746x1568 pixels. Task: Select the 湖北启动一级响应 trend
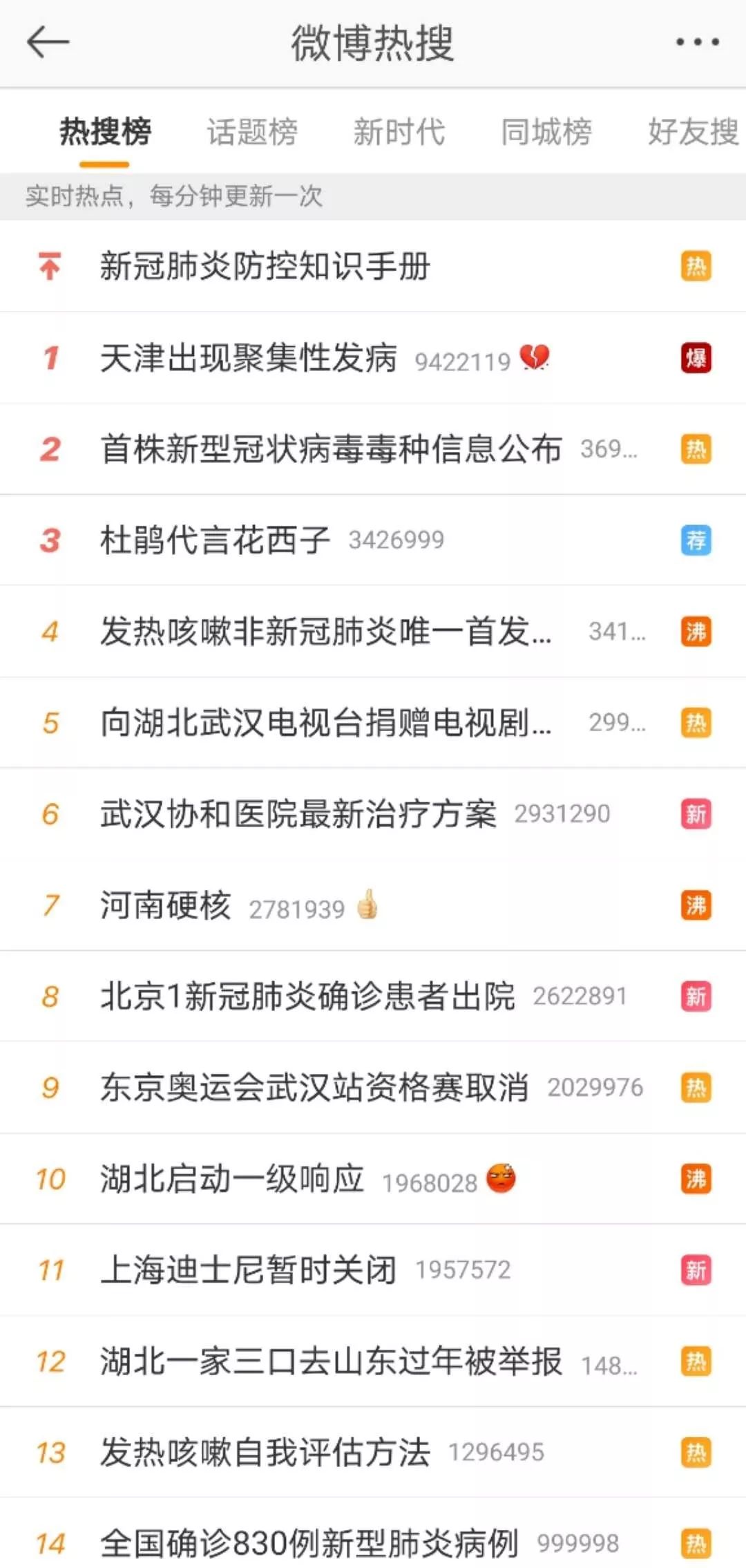pos(232,1179)
